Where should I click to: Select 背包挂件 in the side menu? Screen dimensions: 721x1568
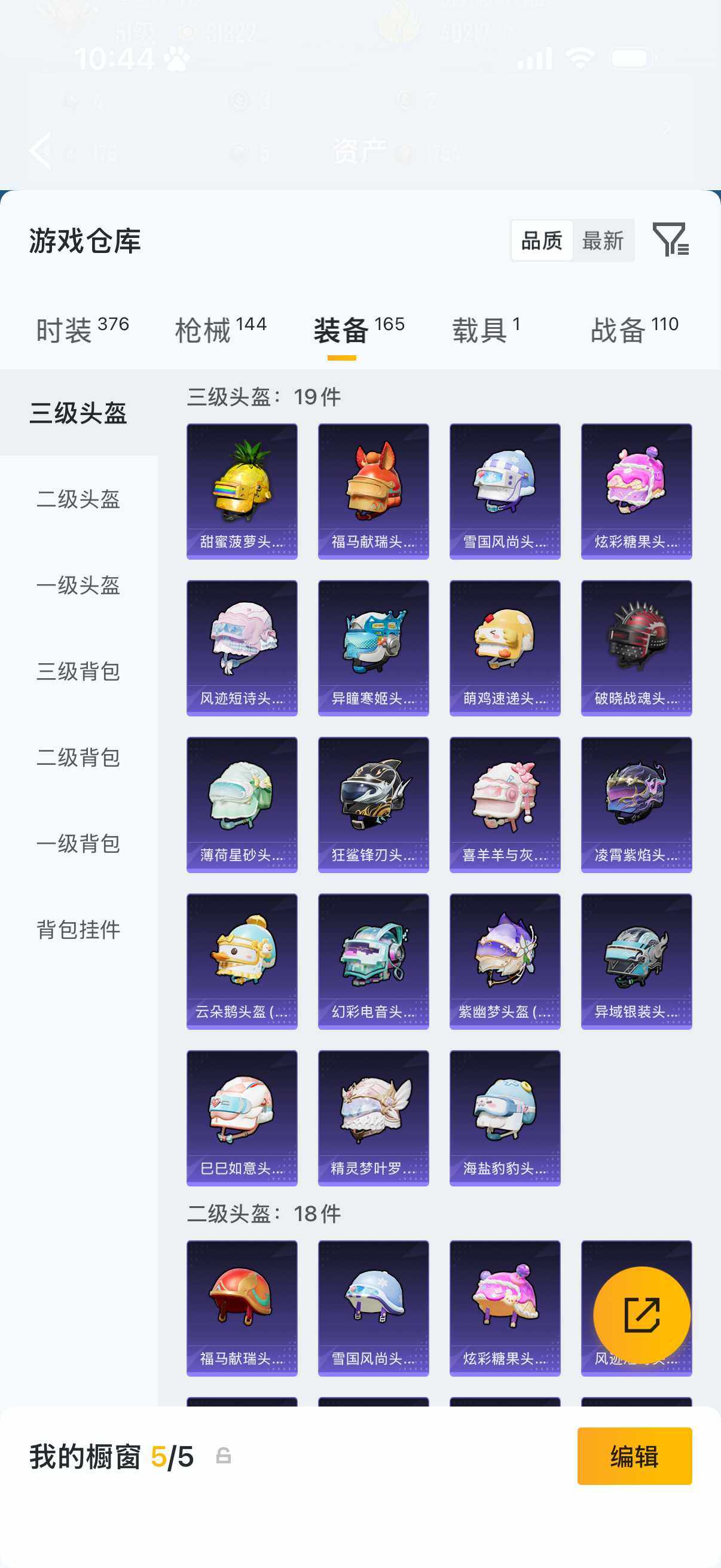tap(78, 929)
